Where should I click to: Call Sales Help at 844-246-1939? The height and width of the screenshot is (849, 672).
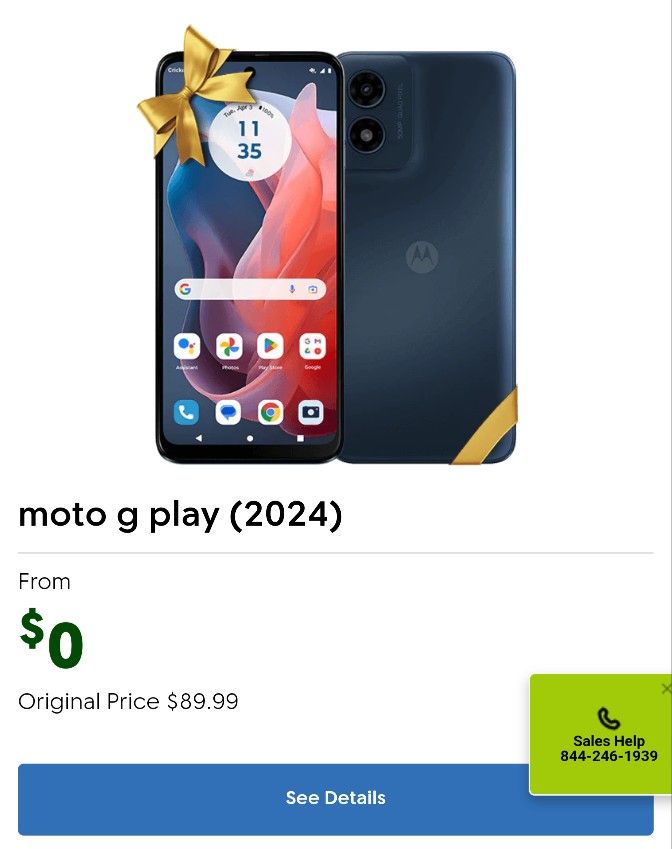pos(608,735)
